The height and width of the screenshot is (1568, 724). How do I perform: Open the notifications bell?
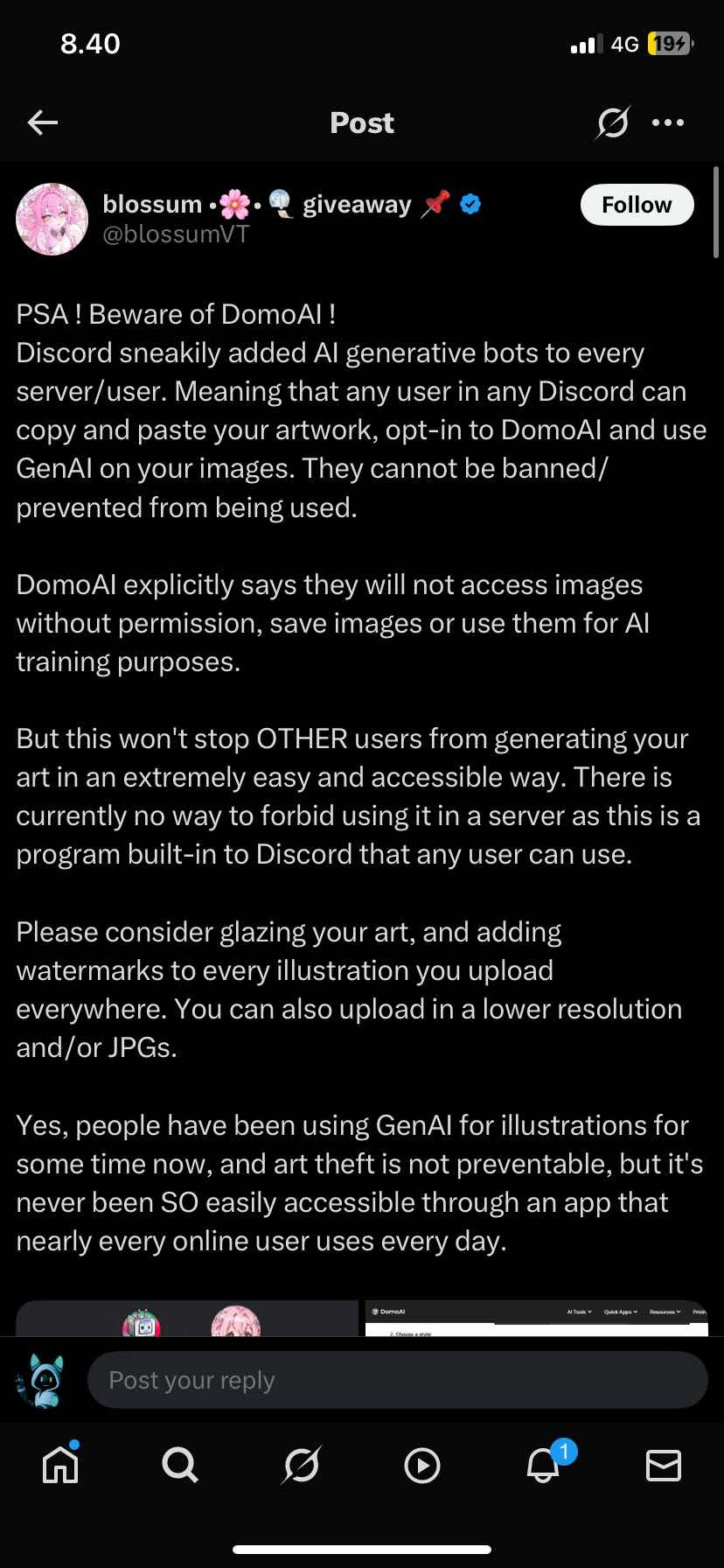click(x=543, y=1465)
